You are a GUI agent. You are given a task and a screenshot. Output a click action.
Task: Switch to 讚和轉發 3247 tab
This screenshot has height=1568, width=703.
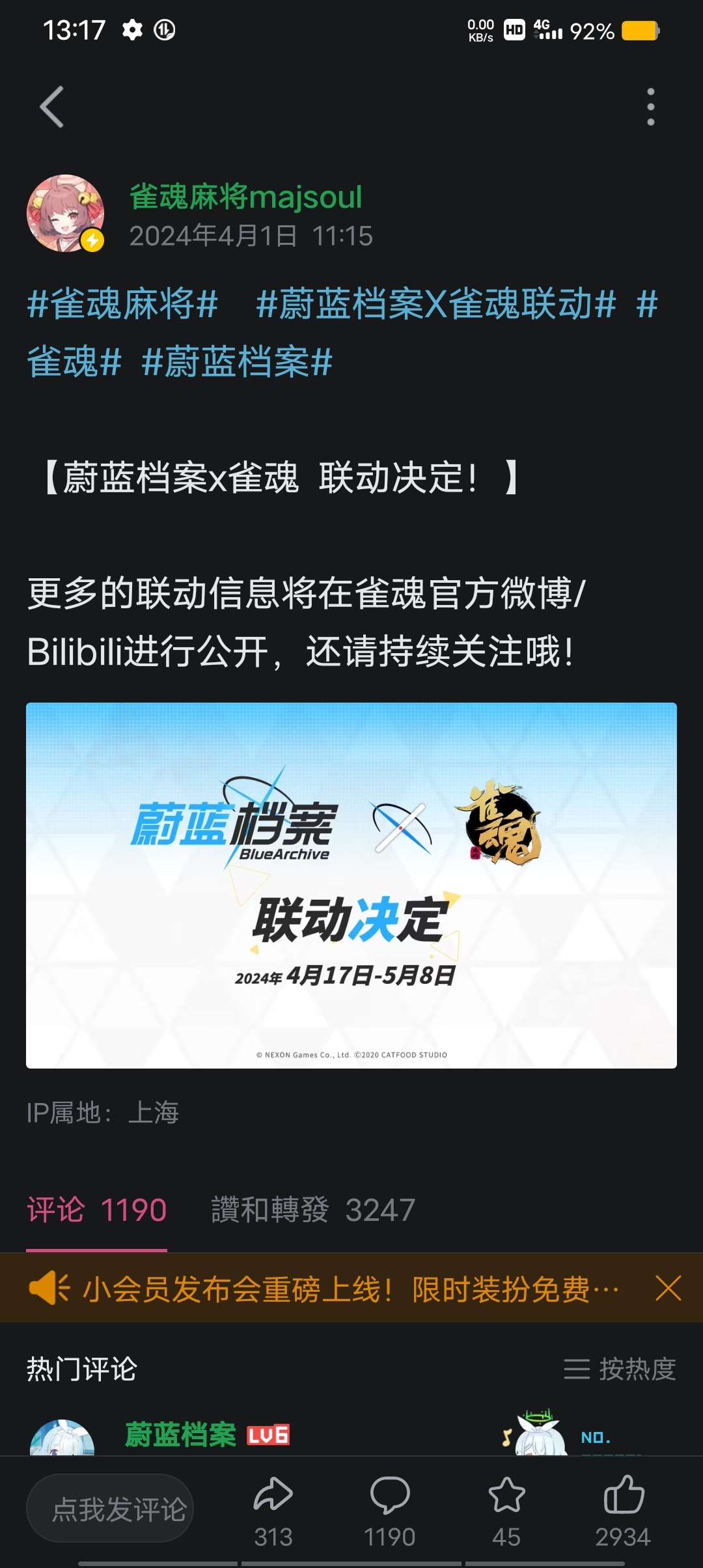(313, 1211)
